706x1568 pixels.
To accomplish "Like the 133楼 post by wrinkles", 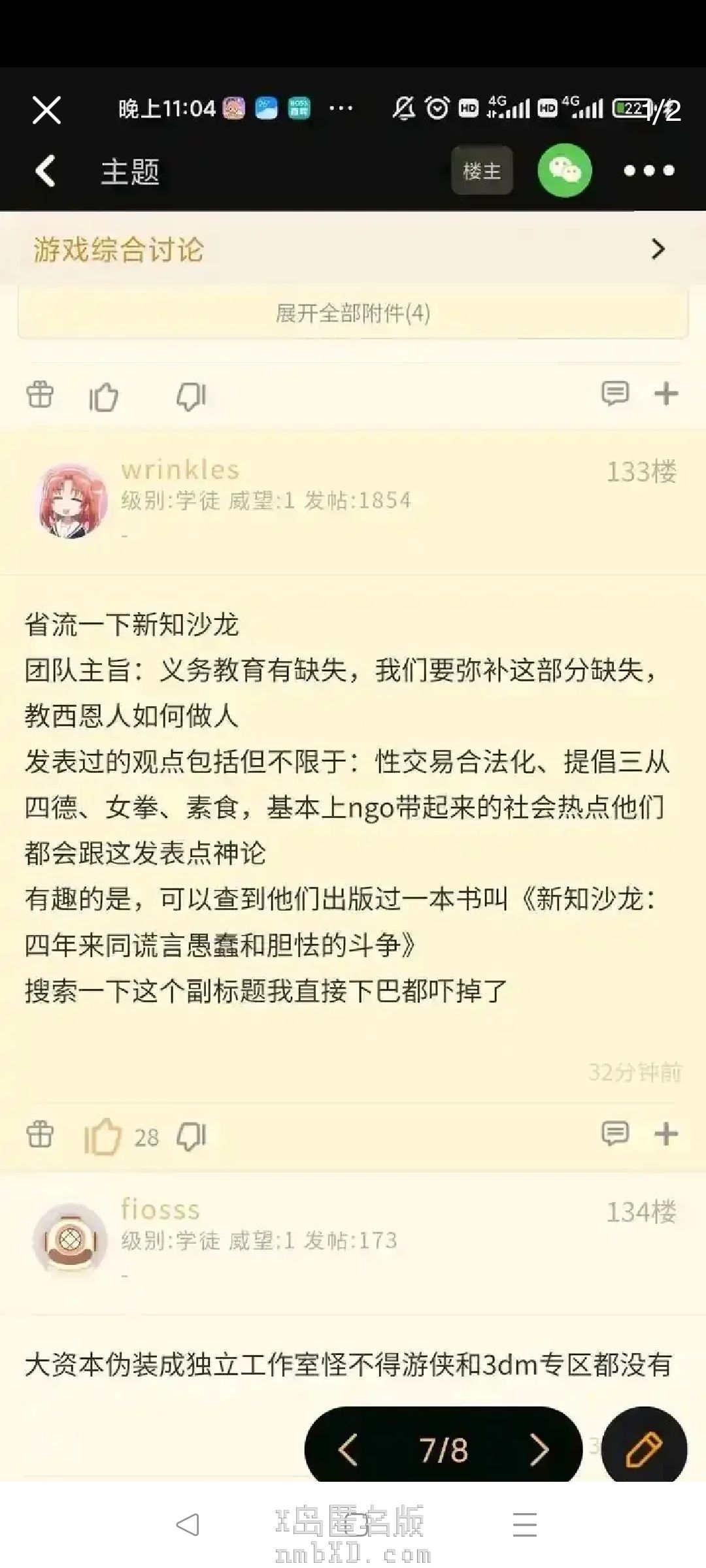I will pyautogui.click(x=103, y=1137).
